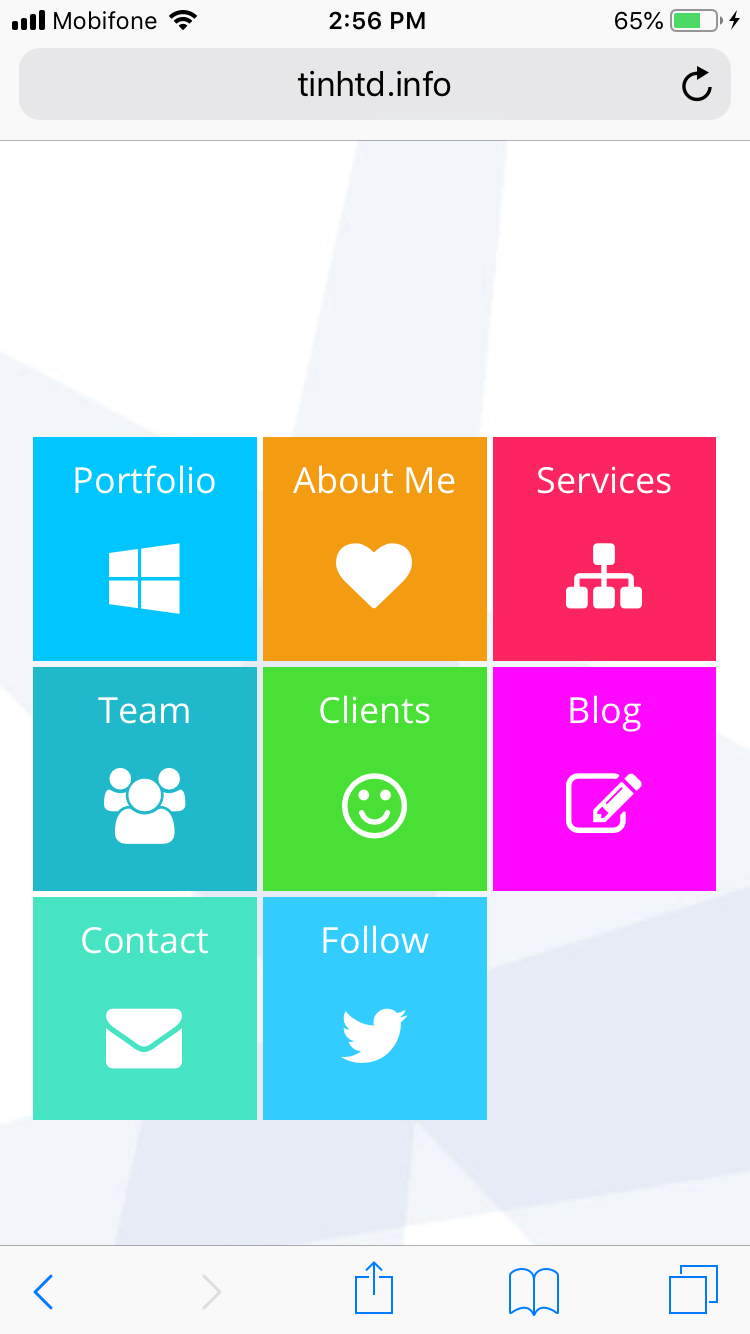Go to the Blog tile
This screenshot has width=750, height=1334.
click(x=604, y=778)
